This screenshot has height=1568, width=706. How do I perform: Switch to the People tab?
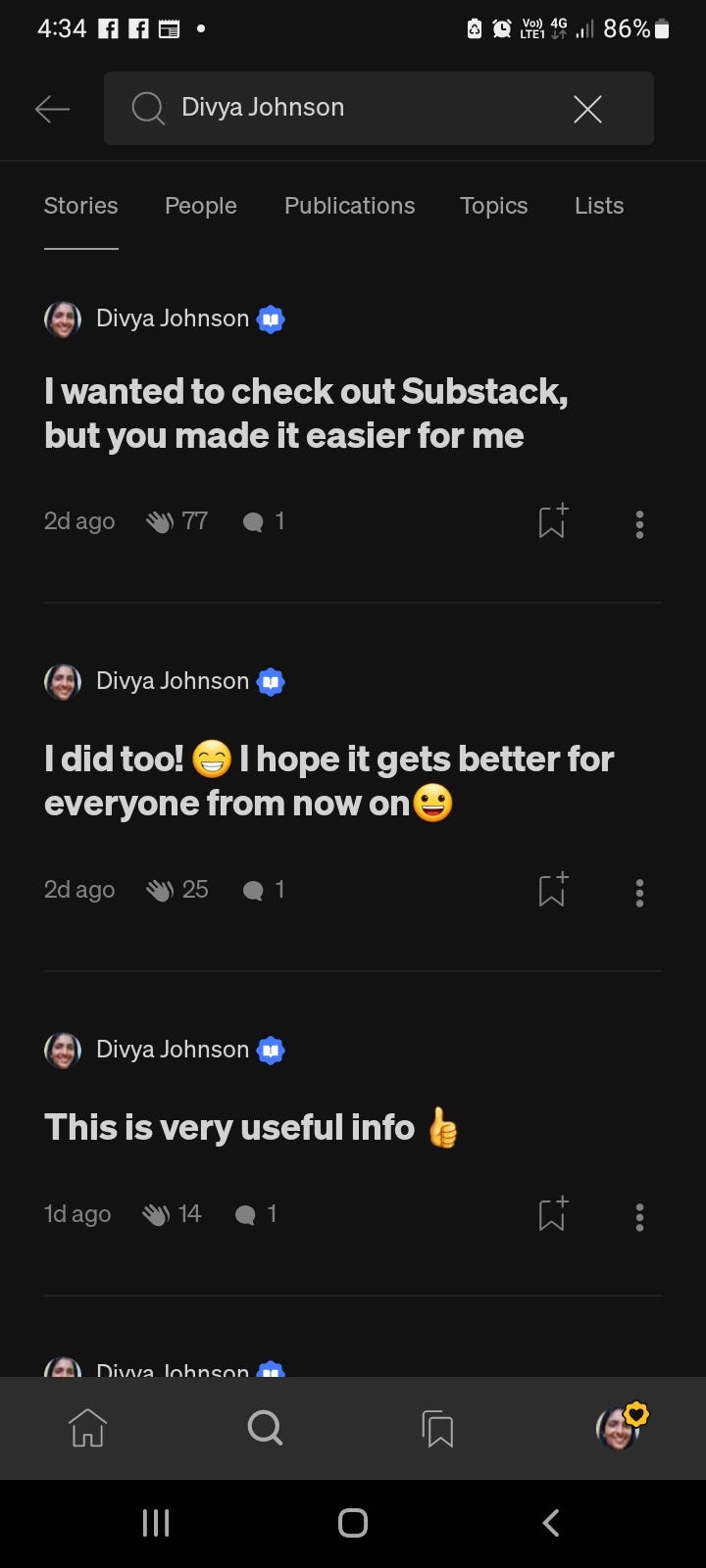[x=200, y=206]
